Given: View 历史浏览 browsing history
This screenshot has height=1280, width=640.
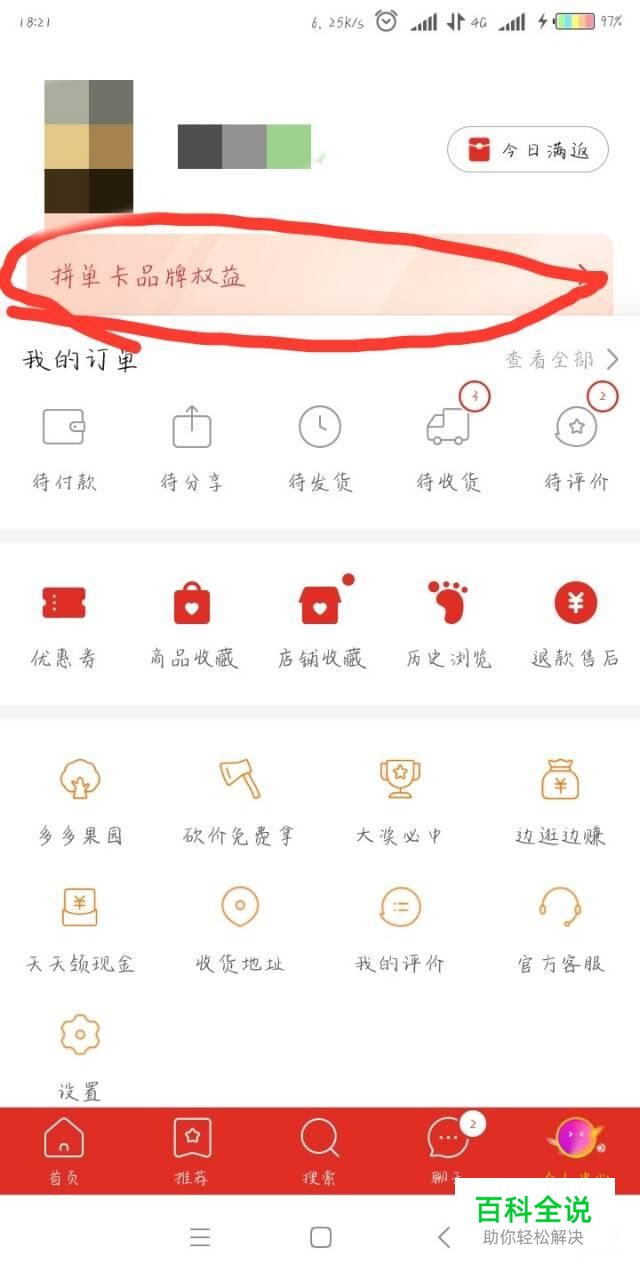Looking at the screenshot, I should tap(448, 625).
